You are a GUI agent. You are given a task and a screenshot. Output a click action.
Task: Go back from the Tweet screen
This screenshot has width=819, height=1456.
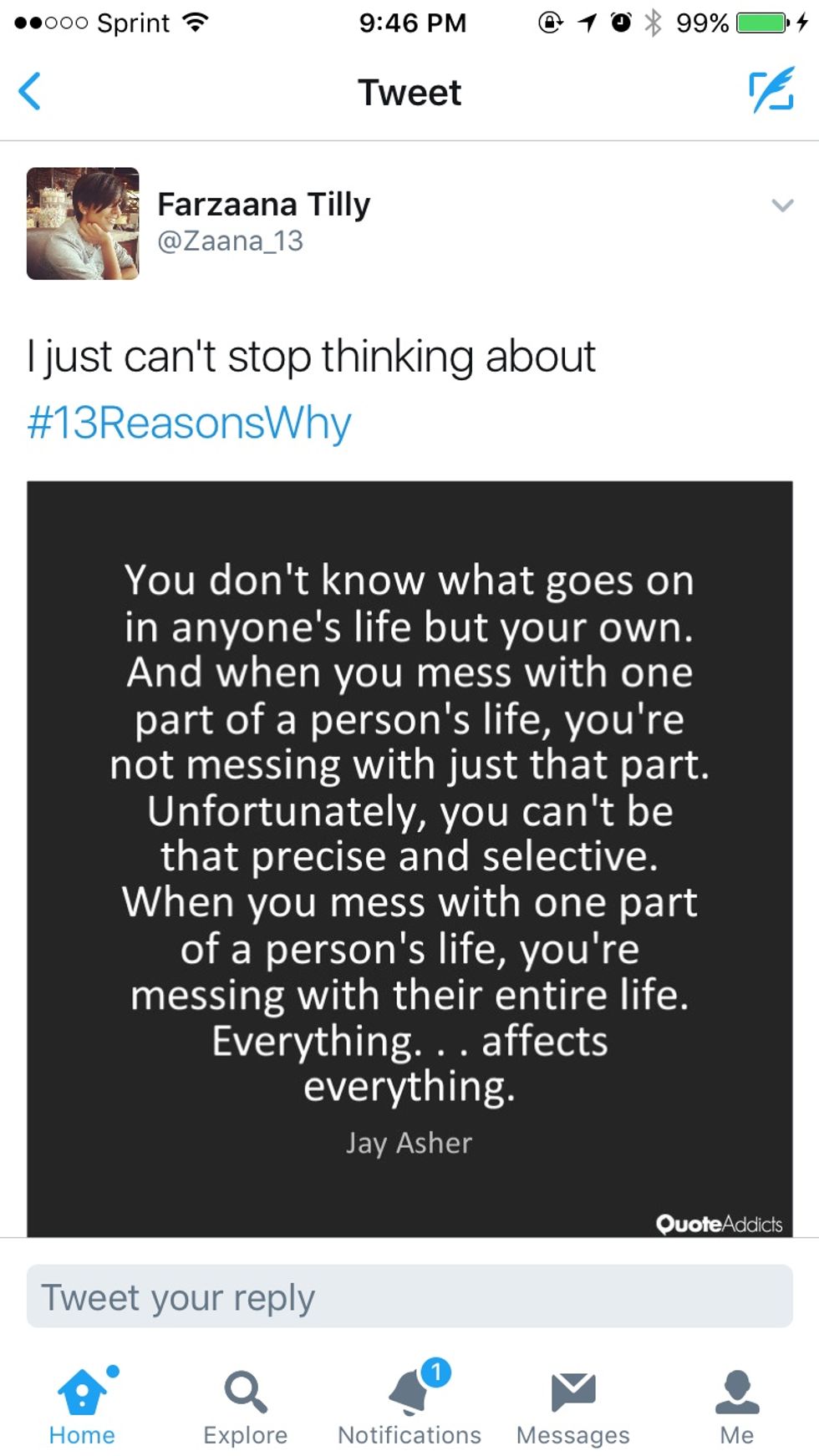[30, 92]
